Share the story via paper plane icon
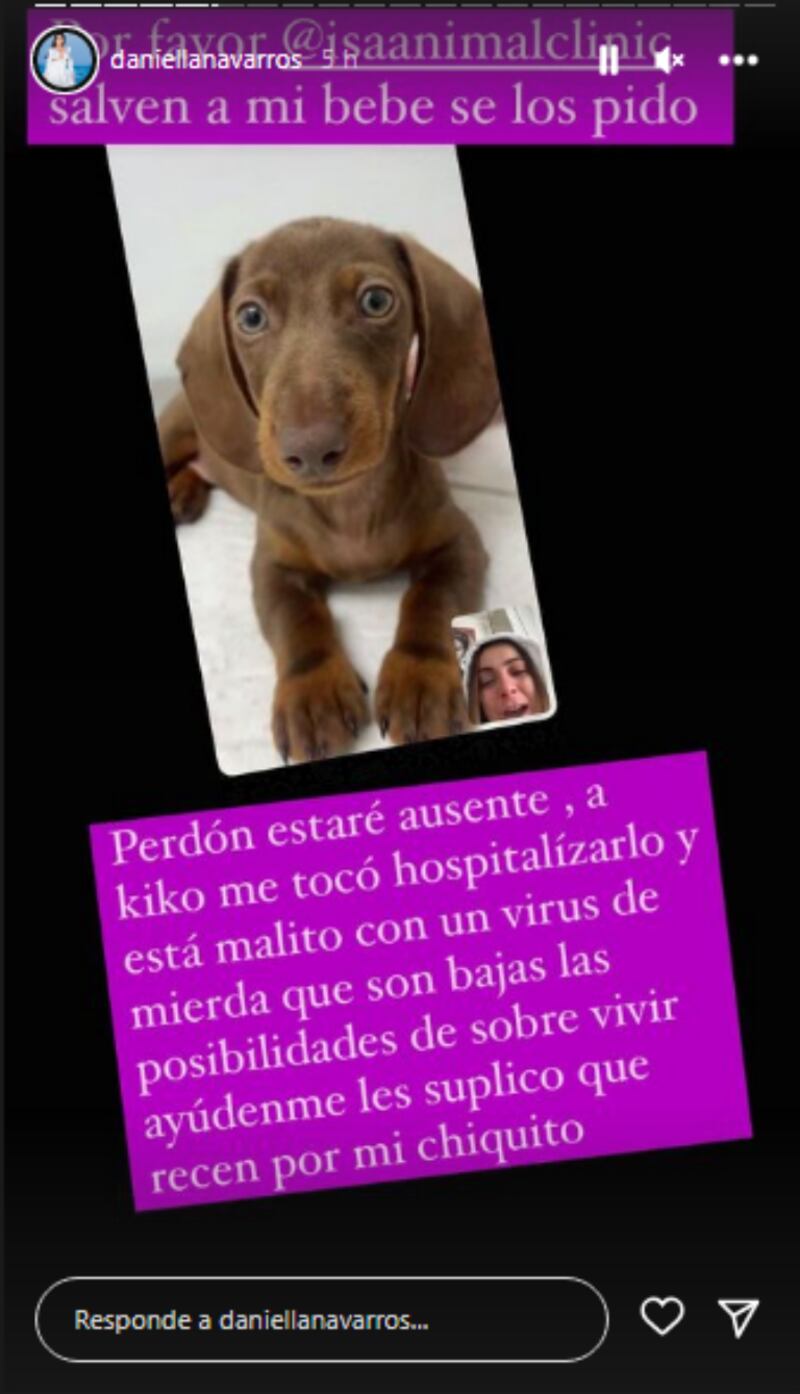This screenshot has width=800, height=1394. (x=739, y=1318)
